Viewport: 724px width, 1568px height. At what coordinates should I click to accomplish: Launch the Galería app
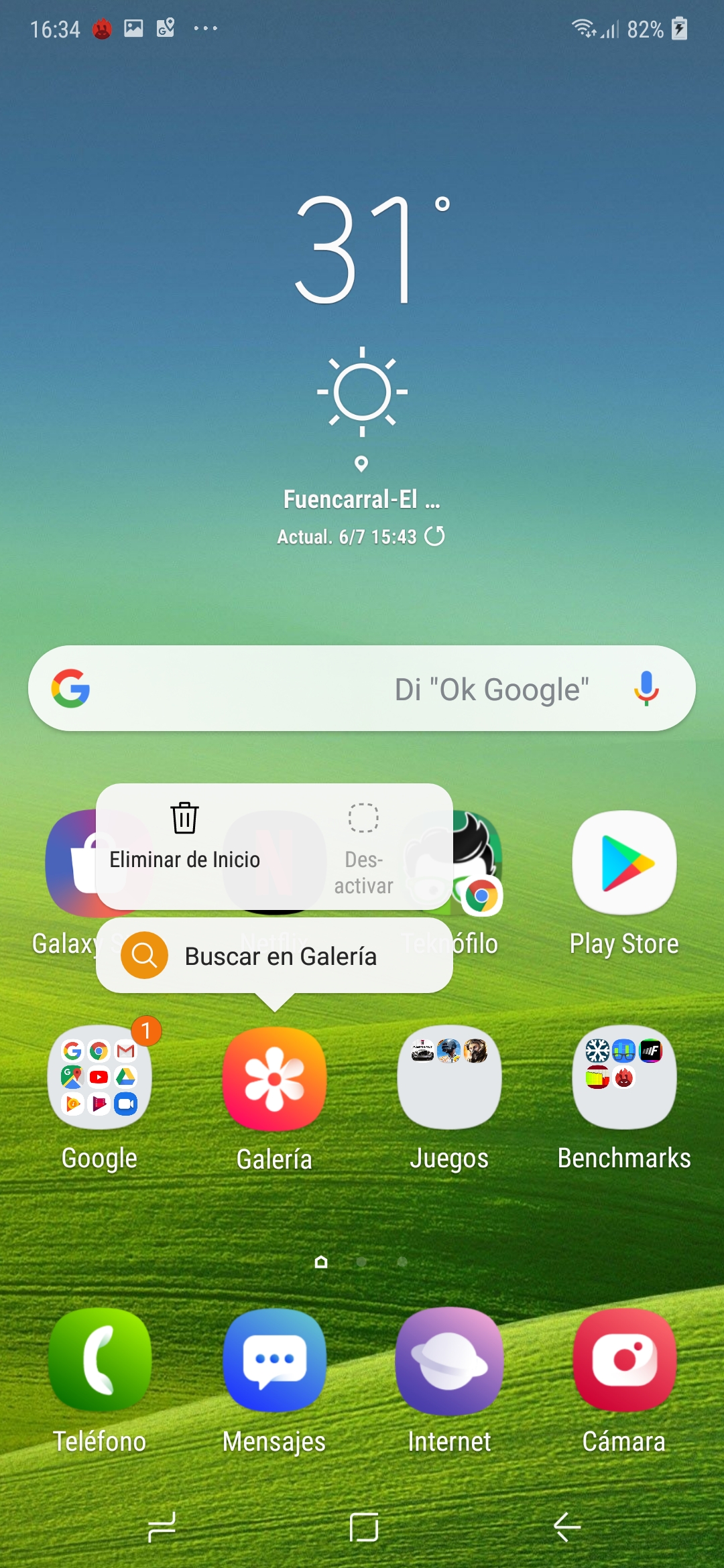pyautogui.click(x=274, y=1098)
